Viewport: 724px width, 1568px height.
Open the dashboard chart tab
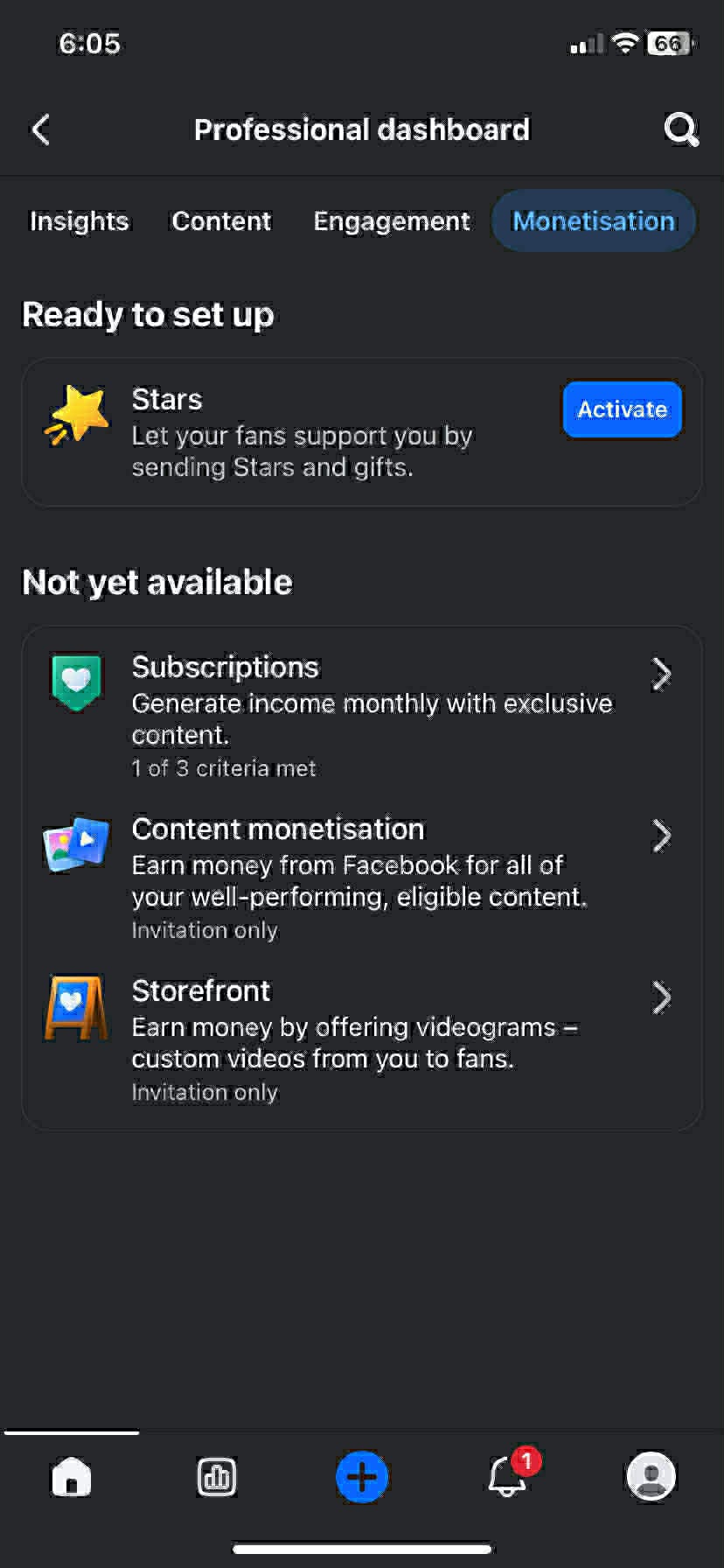217,1477
